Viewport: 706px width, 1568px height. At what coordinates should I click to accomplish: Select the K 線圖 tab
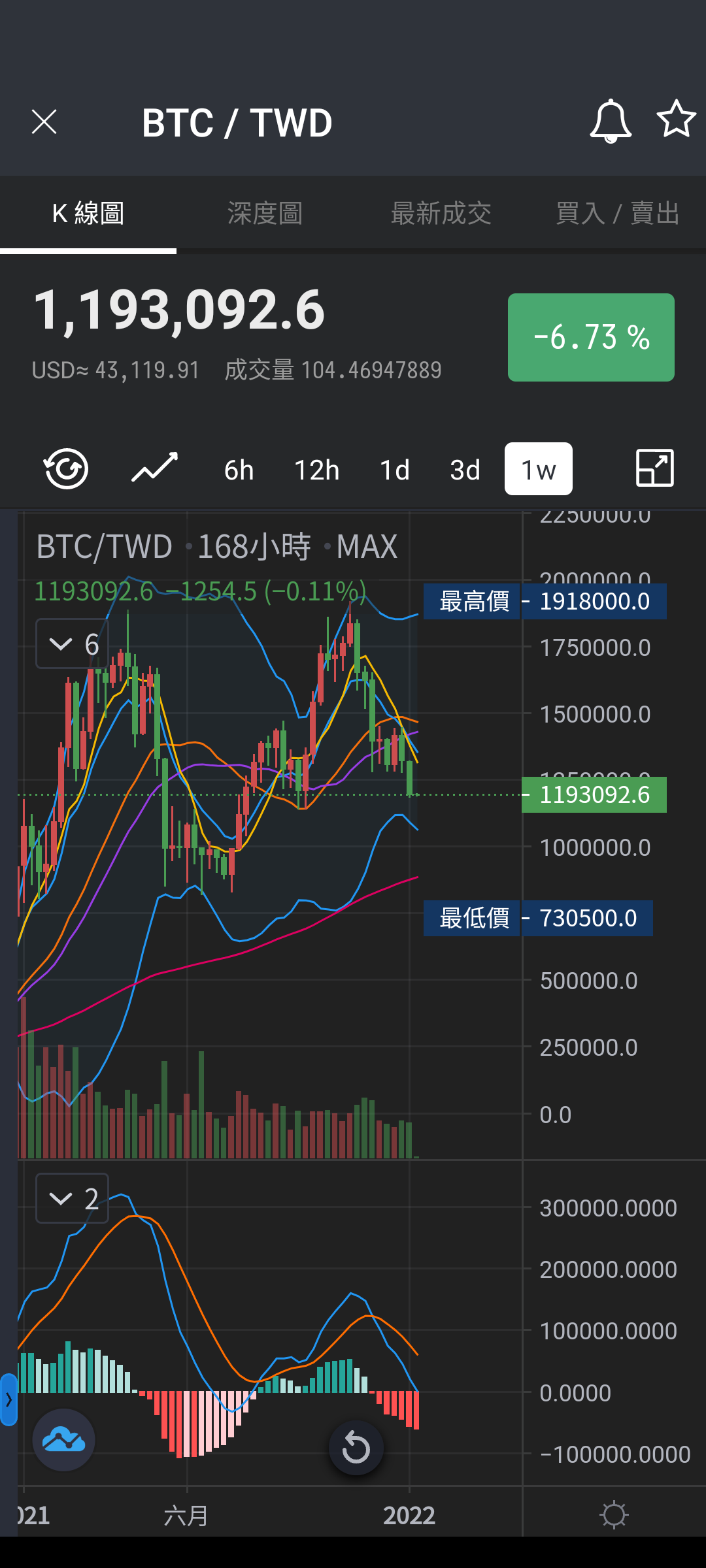pos(88,214)
